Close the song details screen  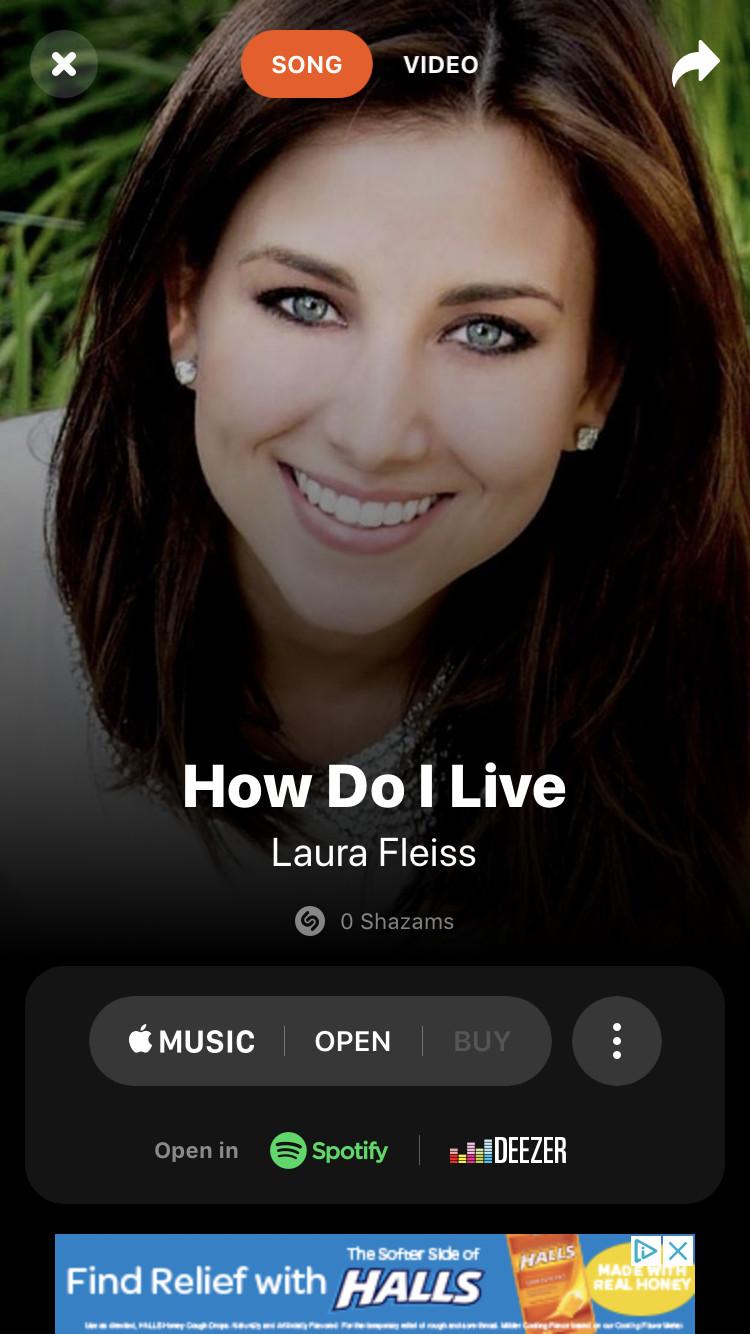pyautogui.click(x=64, y=64)
